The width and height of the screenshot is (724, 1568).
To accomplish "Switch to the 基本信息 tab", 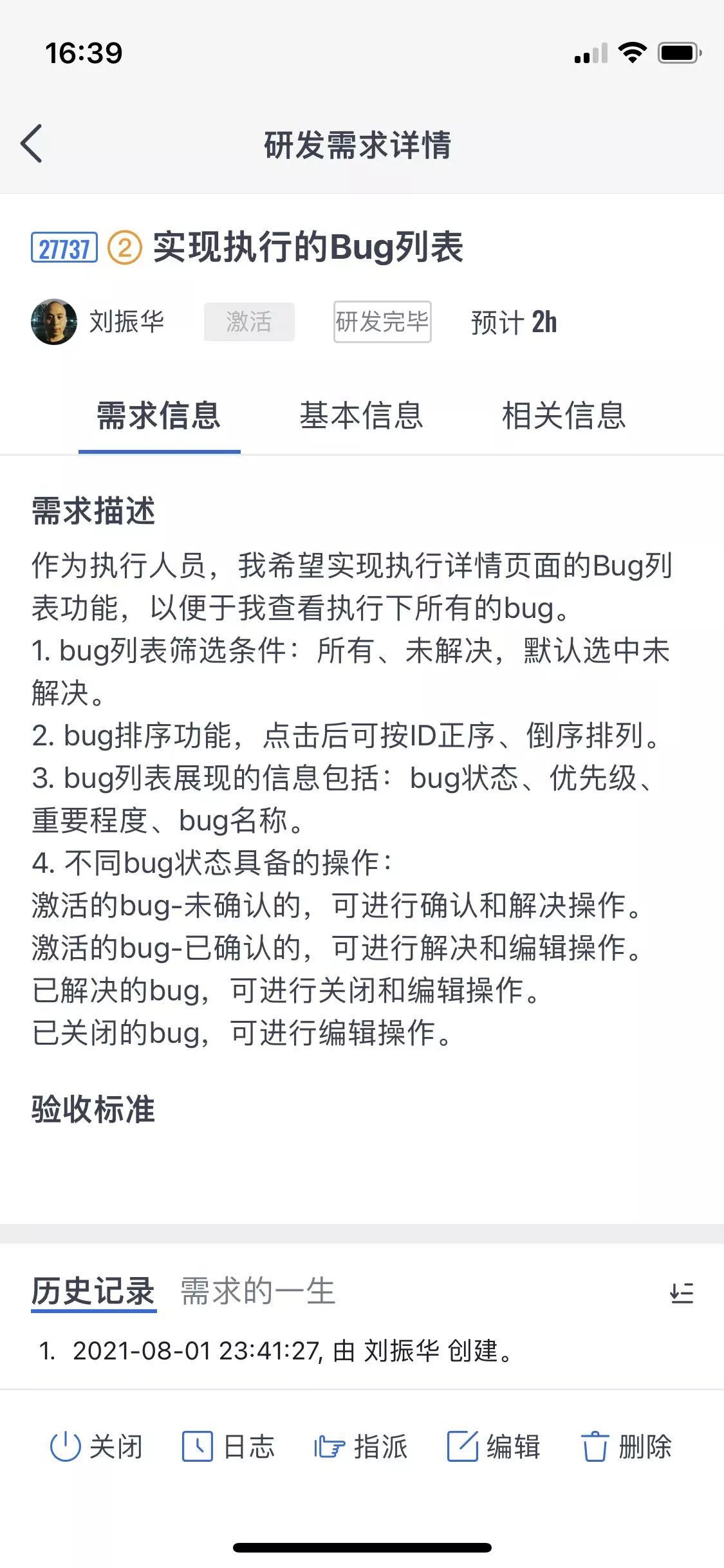I will (361, 415).
